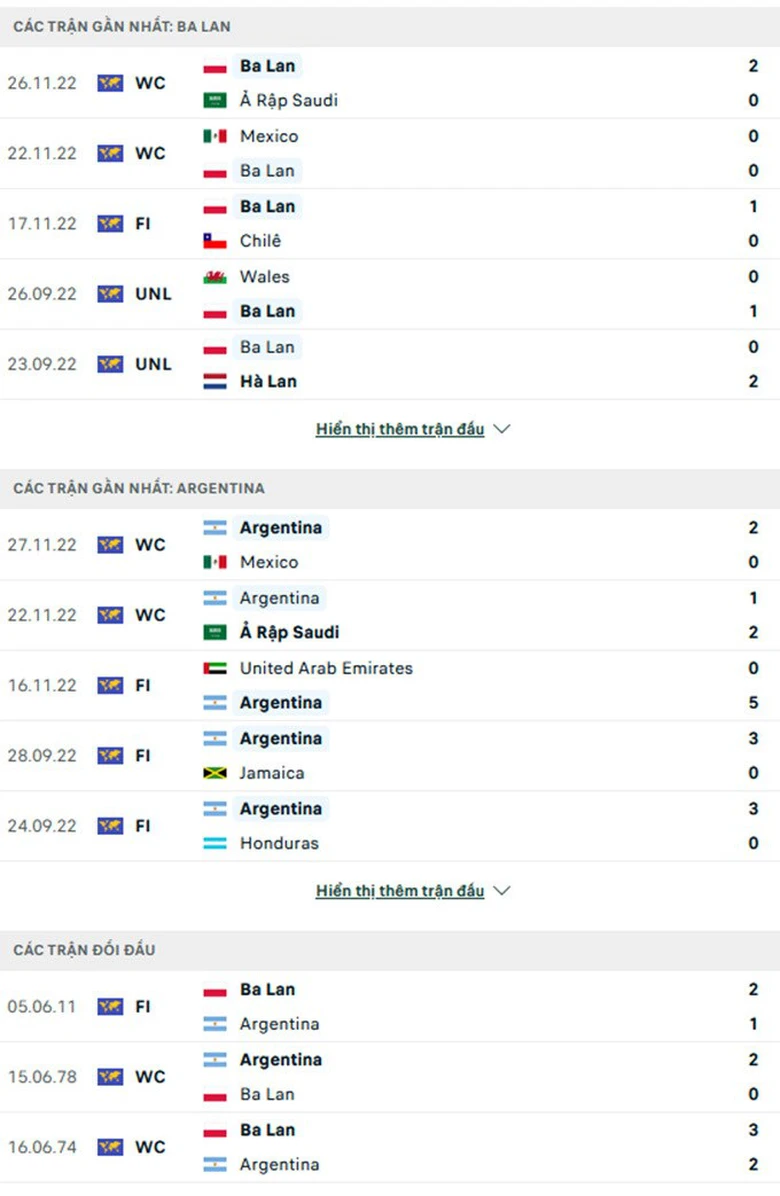Open the Argentina vs Jamaica match
This screenshot has height=1196, width=780.
(x=390, y=756)
